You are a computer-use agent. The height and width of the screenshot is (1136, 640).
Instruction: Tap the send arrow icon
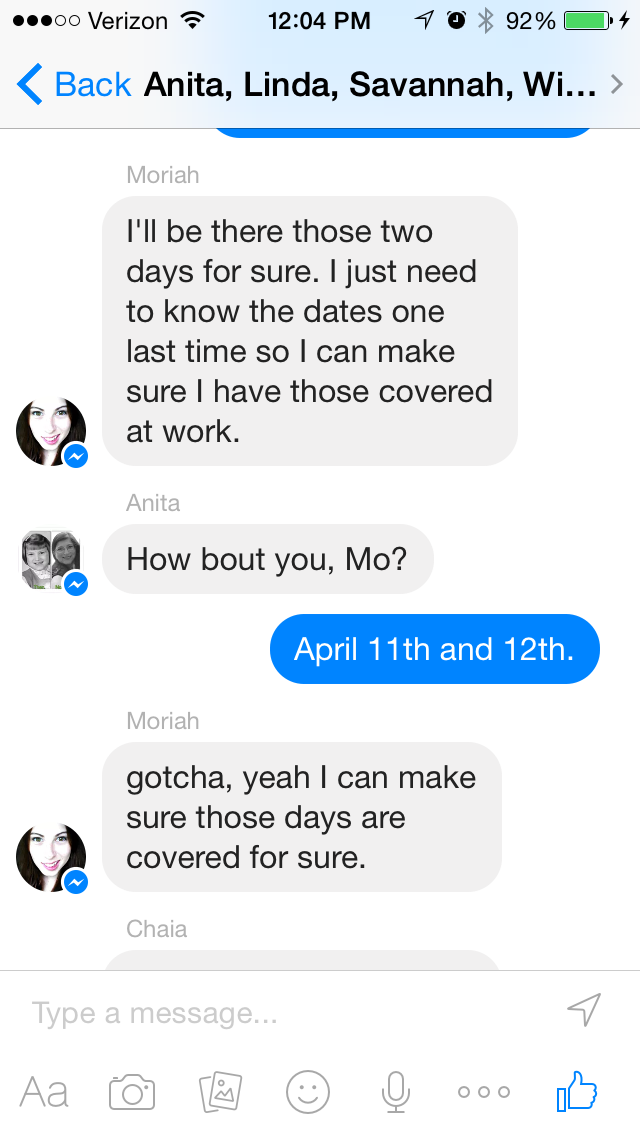[x=584, y=1010]
